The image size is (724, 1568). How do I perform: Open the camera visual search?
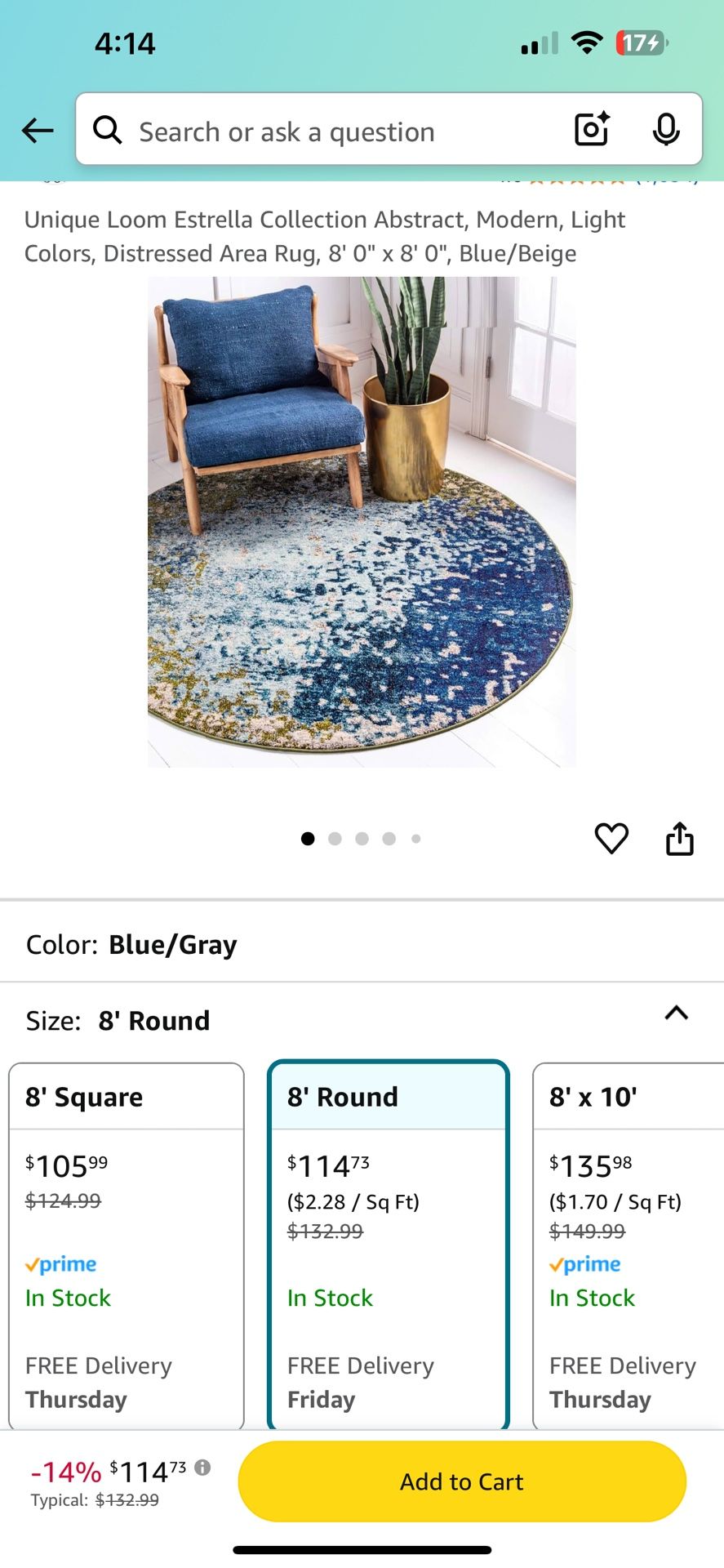point(591,130)
